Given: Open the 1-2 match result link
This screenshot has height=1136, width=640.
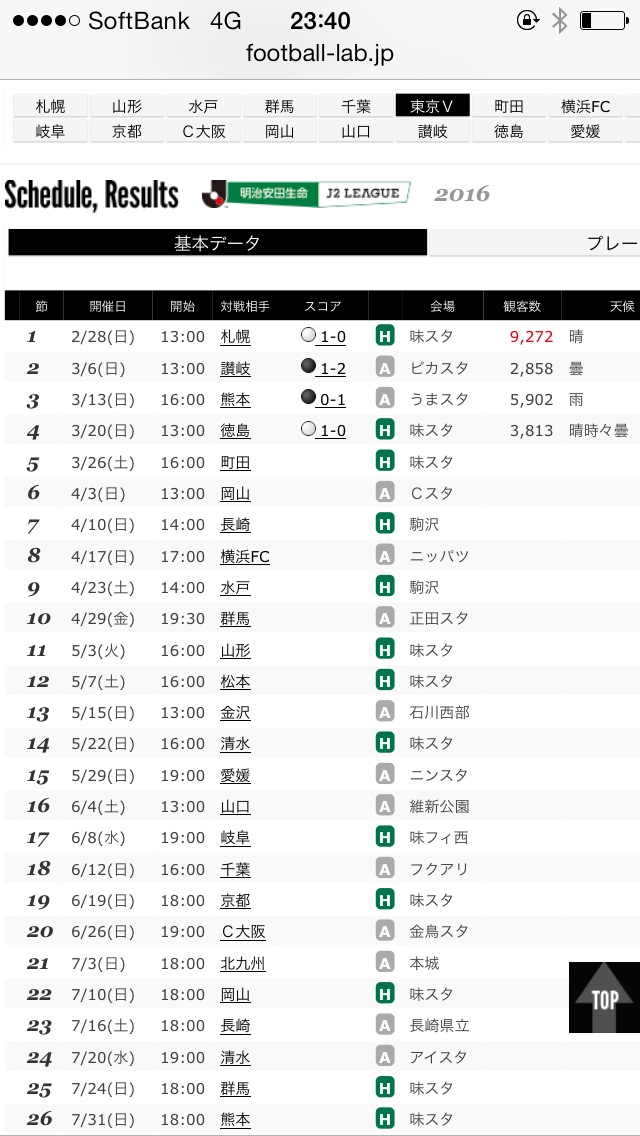Looking at the screenshot, I should coord(333,368).
